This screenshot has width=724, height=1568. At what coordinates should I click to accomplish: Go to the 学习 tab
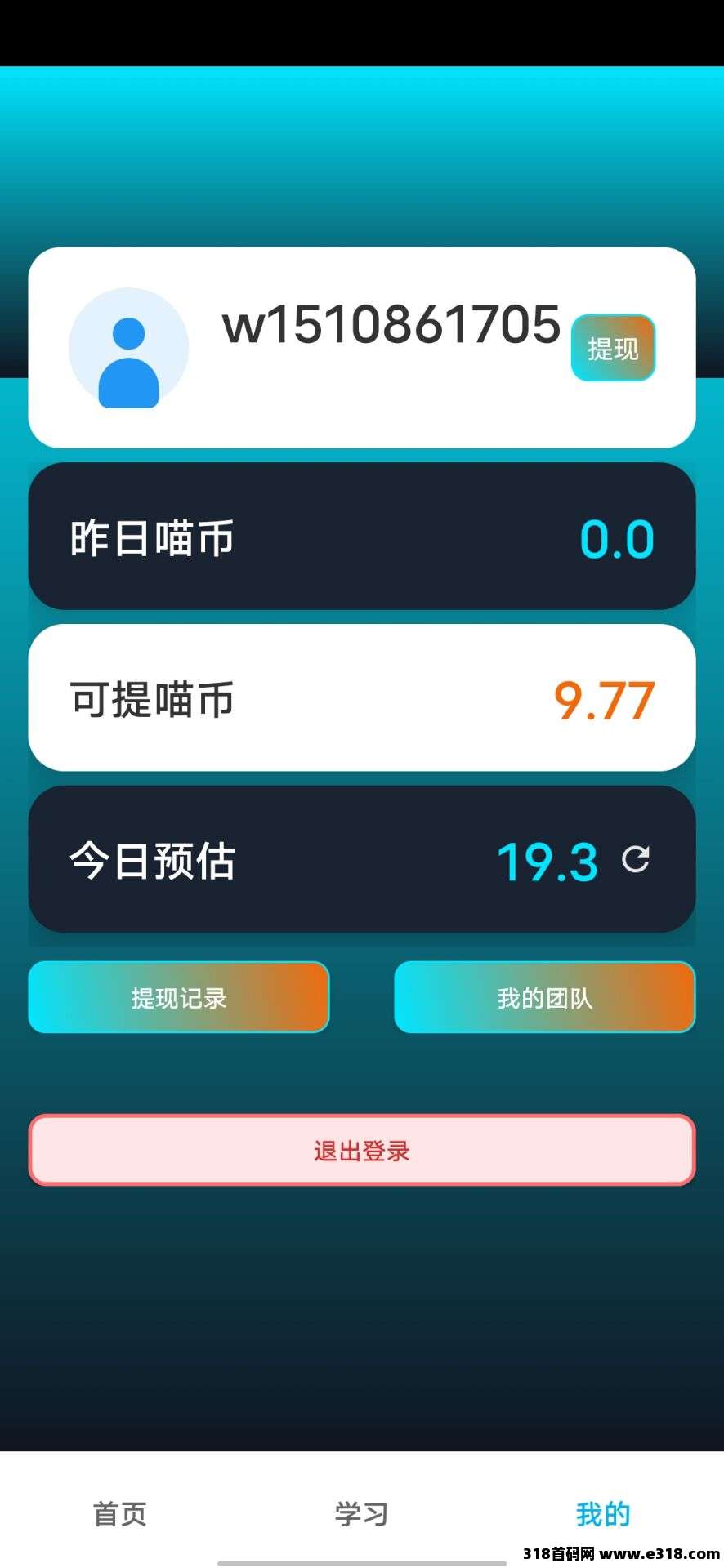(361, 1513)
